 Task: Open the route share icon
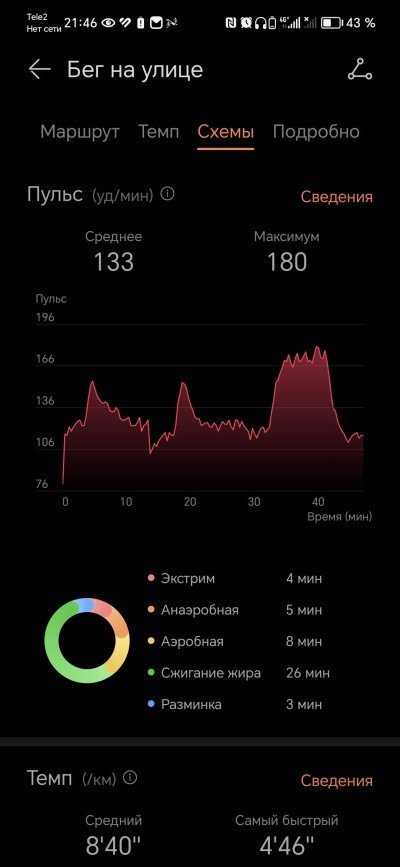(360, 70)
